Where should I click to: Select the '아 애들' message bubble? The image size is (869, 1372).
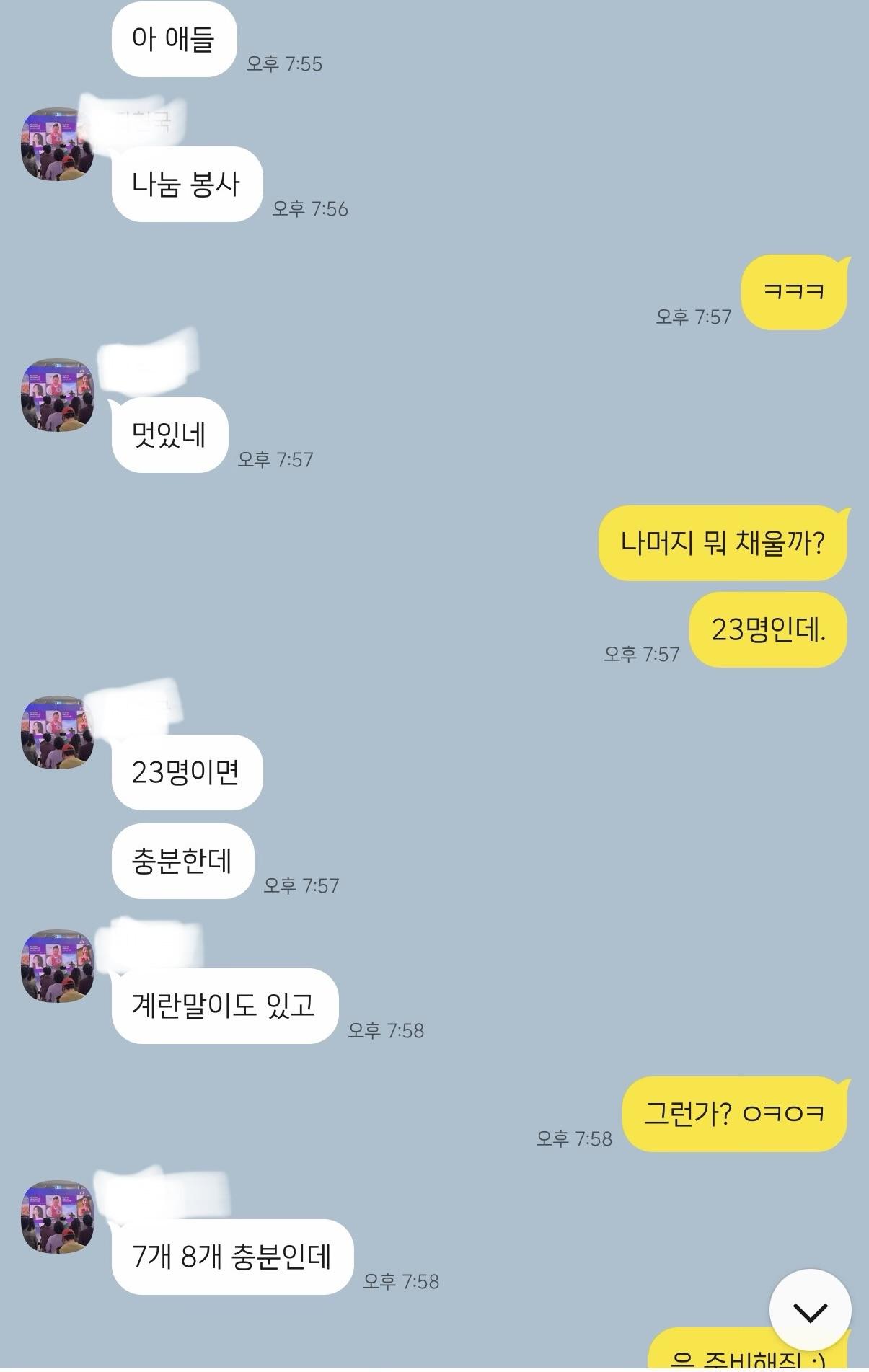[175, 40]
